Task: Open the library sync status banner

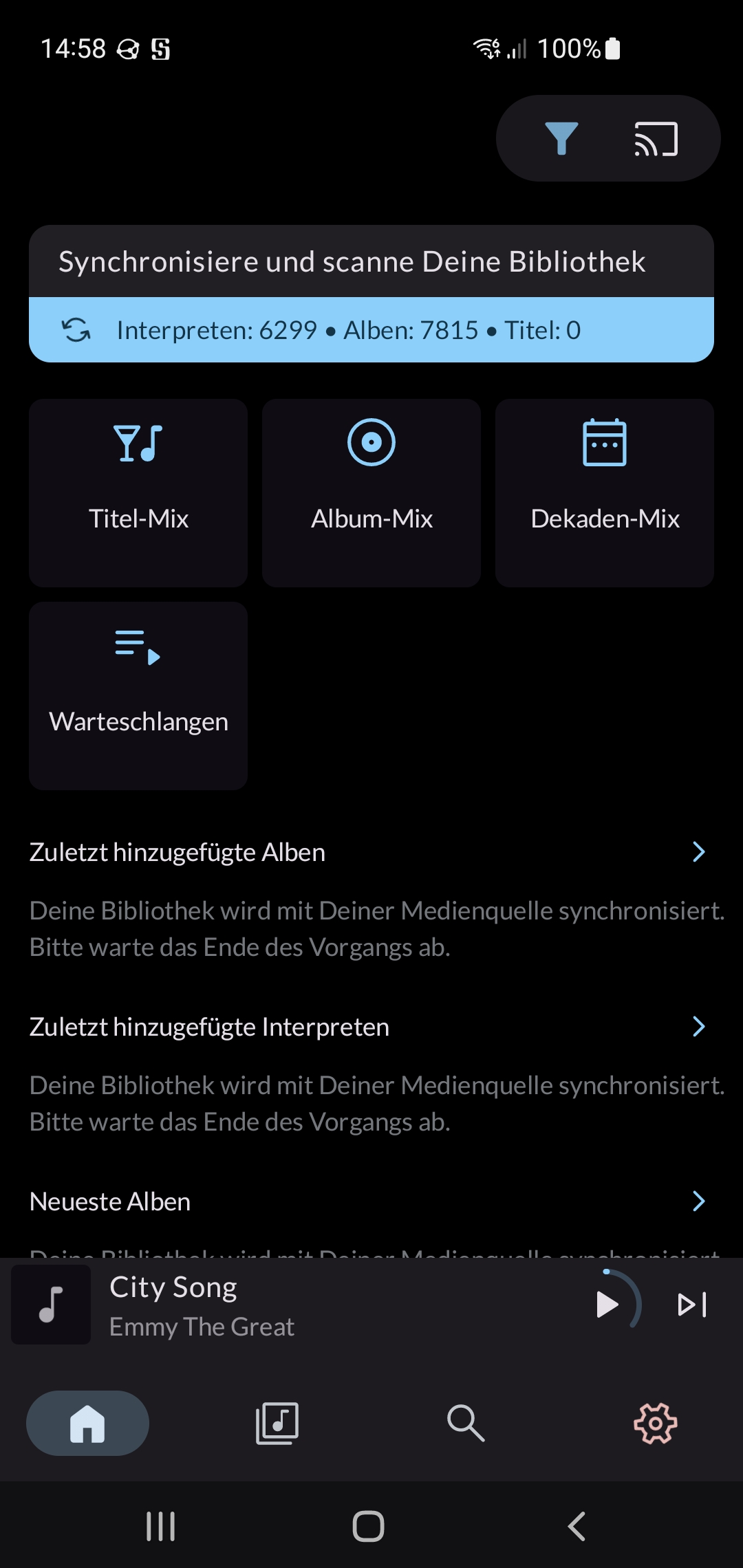Action: click(x=371, y=294)
